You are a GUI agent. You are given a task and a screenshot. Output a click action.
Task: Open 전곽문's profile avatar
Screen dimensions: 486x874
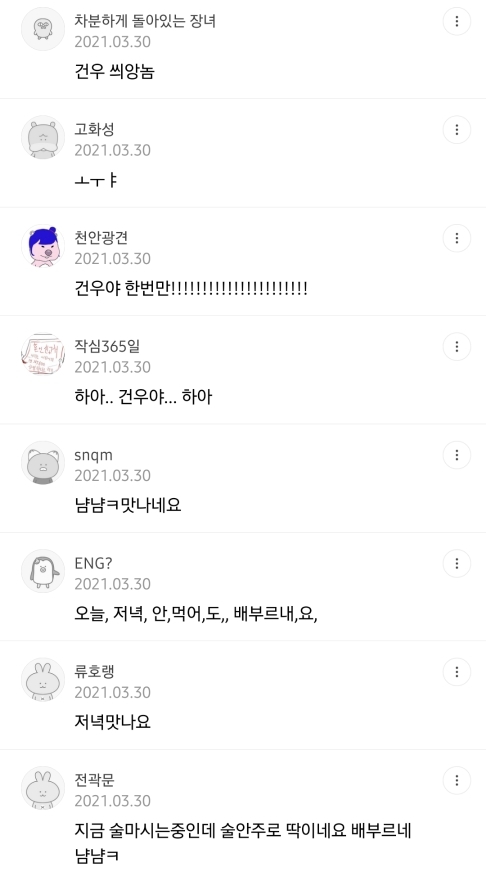[43, 788]
